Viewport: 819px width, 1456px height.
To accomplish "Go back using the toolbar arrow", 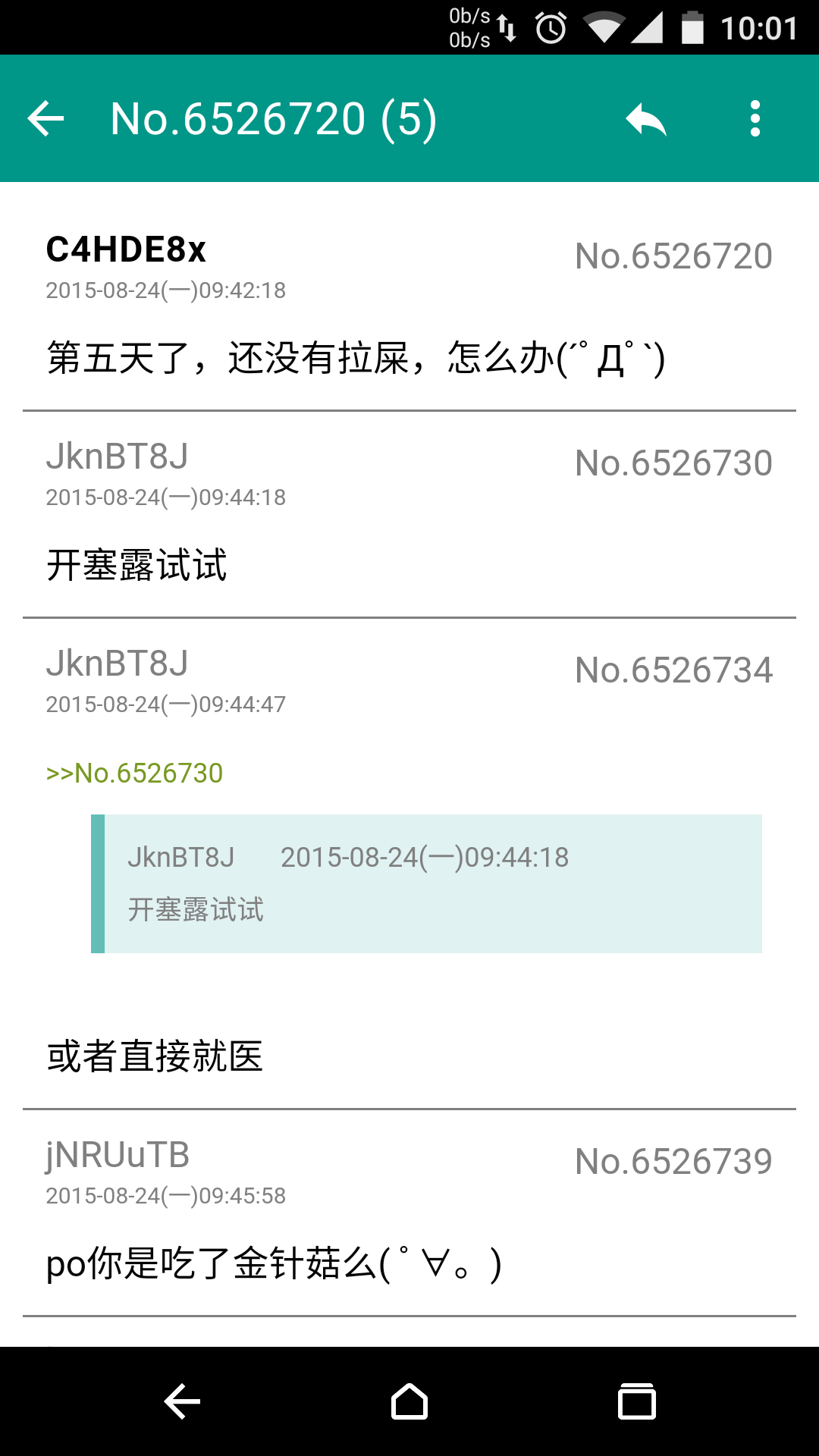I will 45,119.
